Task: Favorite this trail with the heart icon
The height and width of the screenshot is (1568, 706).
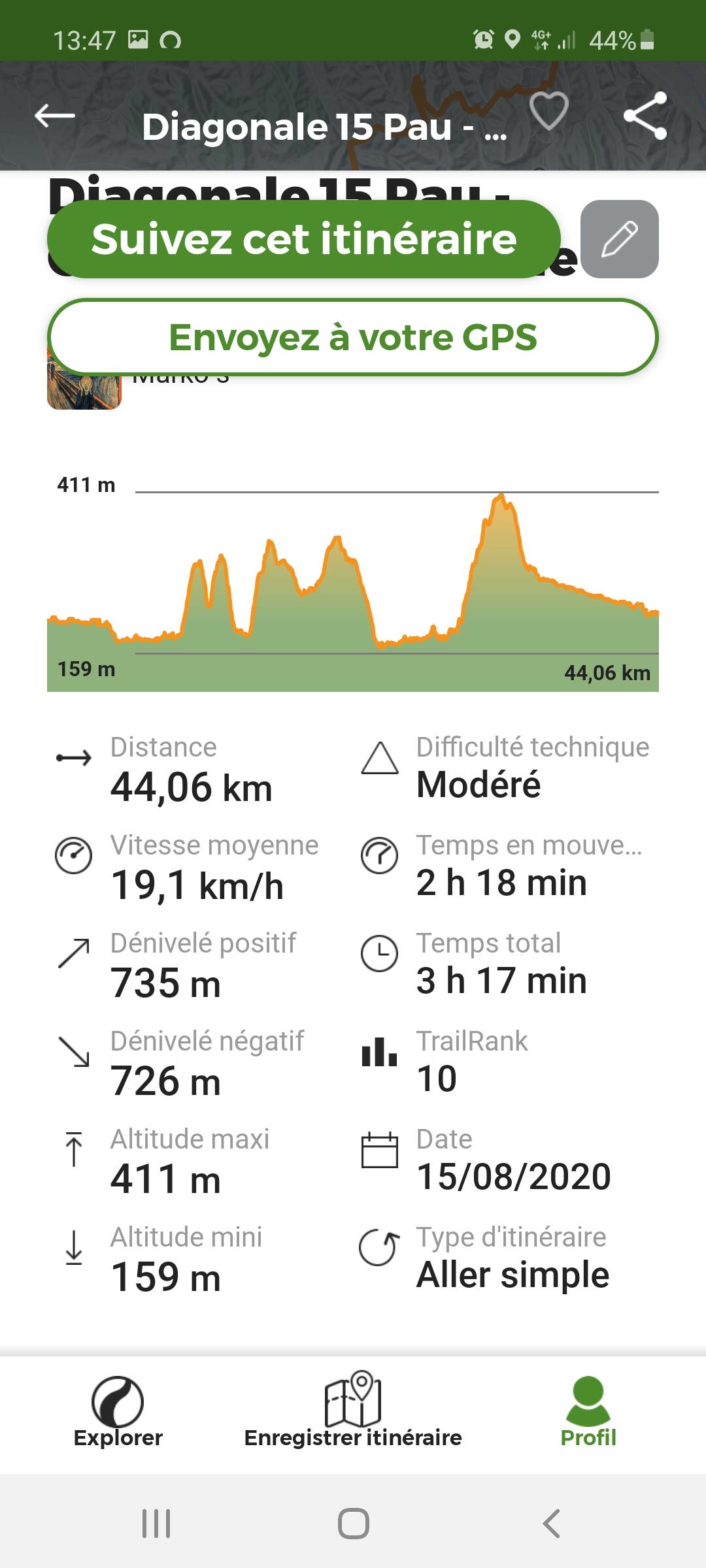Action: click(548, 110)
